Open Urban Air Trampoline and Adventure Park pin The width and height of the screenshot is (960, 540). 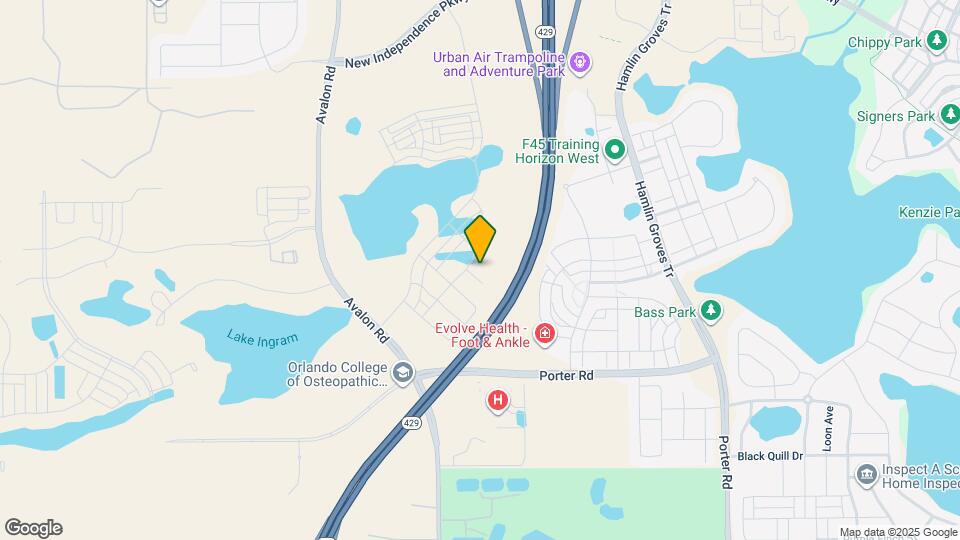point(580,62)
